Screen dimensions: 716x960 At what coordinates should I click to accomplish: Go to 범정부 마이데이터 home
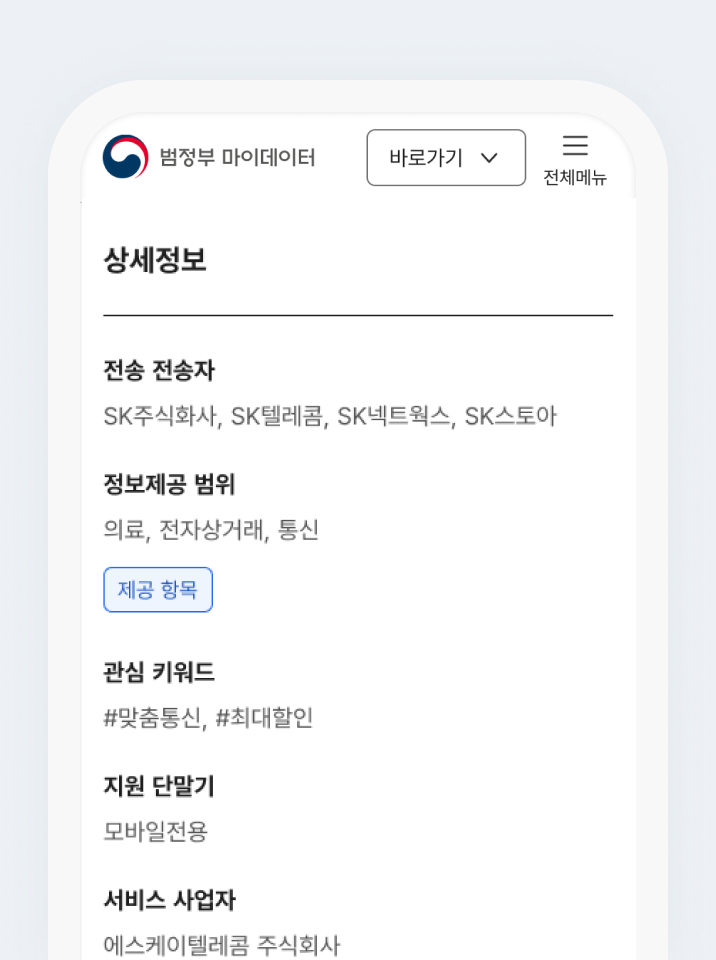[209, 158]
